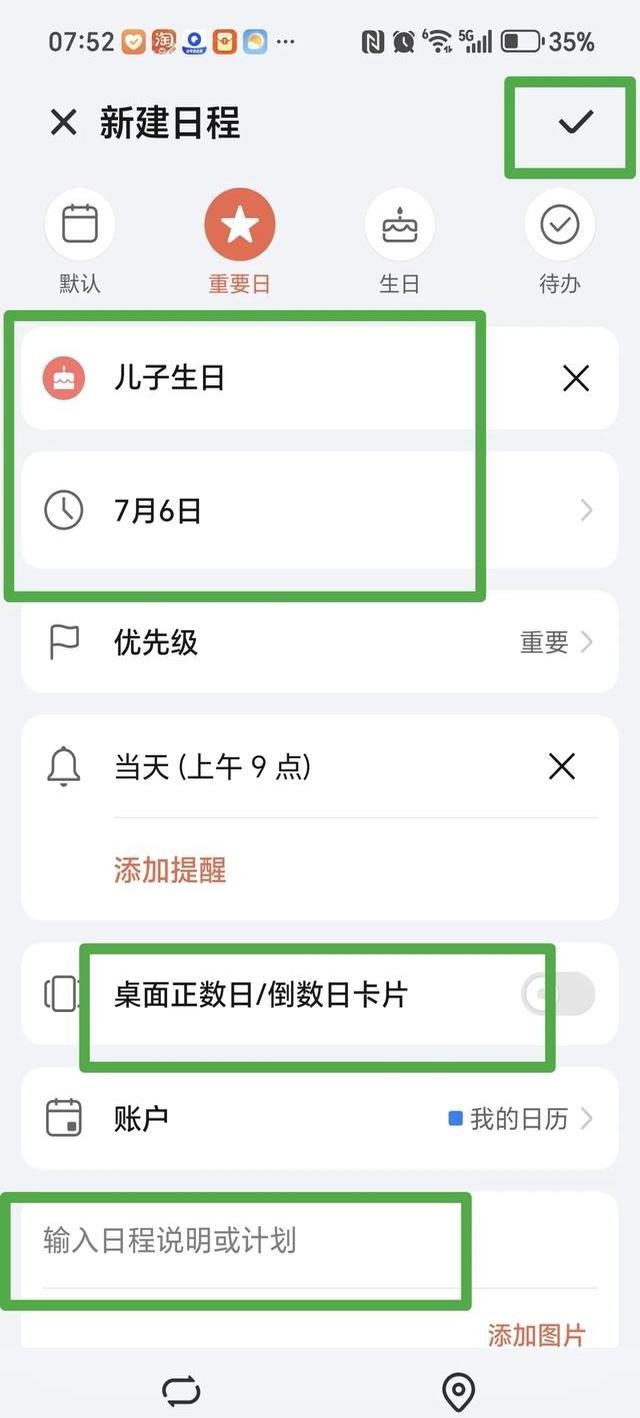Open the date picker showing 7月6日
Screen dimensions: 640x1418
click(x=320, y=511)
